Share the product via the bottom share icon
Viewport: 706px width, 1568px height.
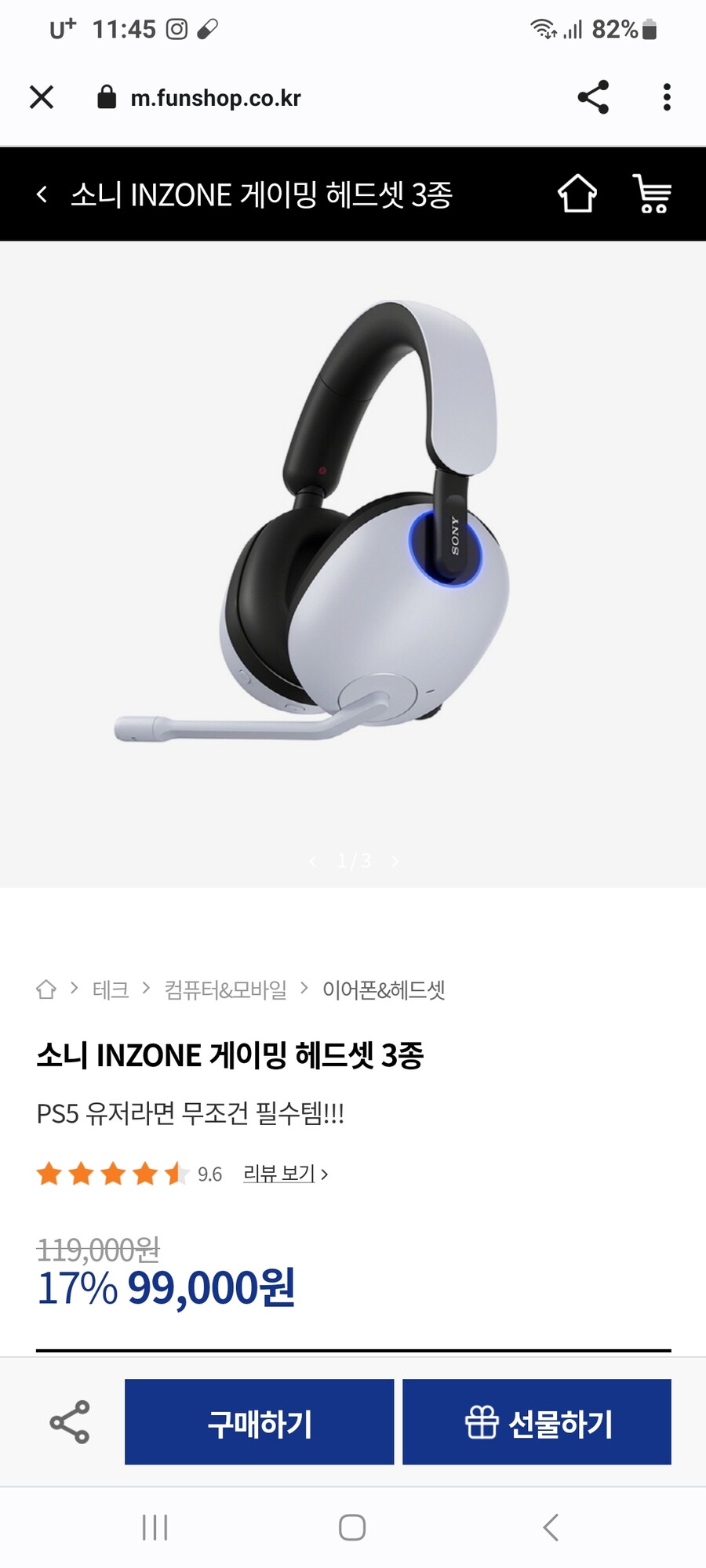pyautogui.click(x=70, y=1422)
